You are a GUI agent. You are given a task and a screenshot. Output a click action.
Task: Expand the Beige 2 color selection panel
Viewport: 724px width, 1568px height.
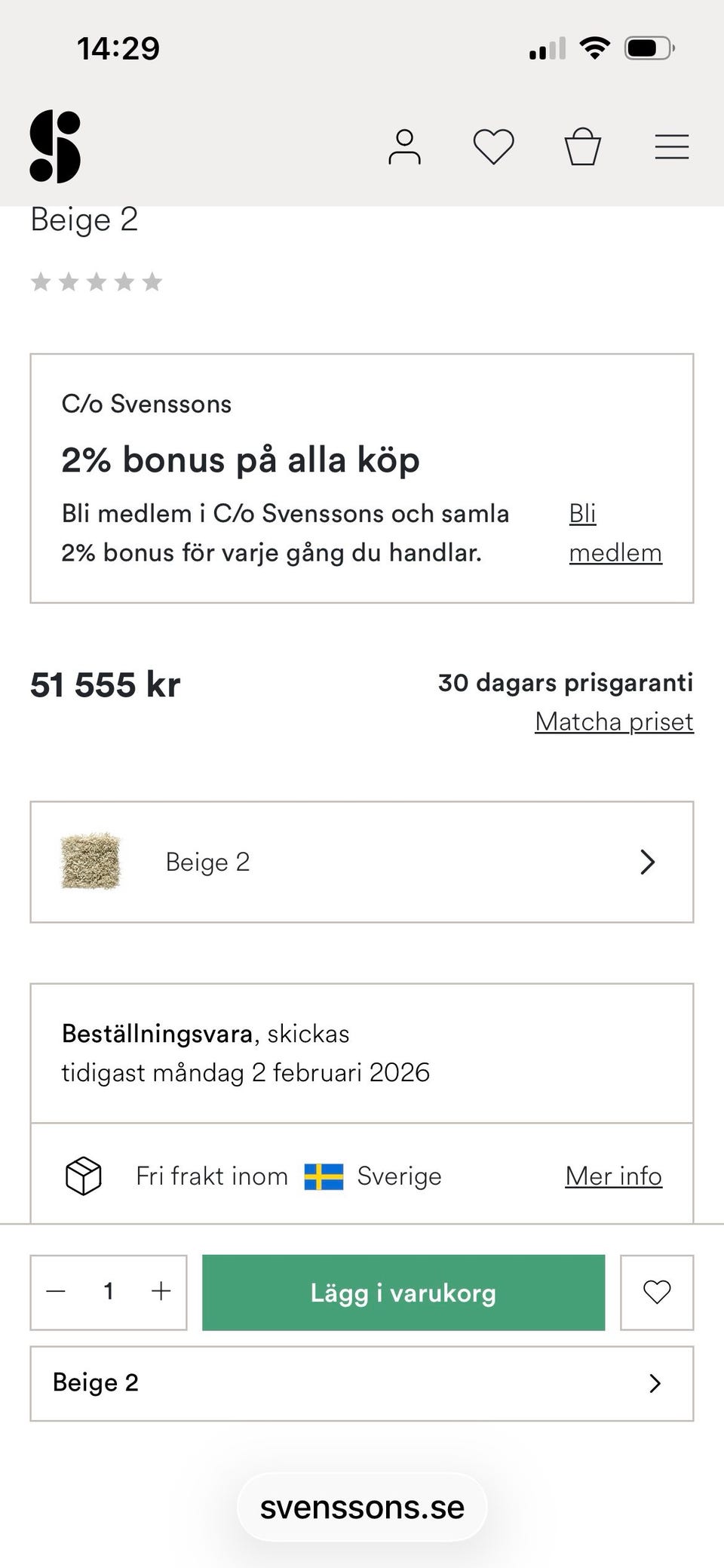click(361, 862)
